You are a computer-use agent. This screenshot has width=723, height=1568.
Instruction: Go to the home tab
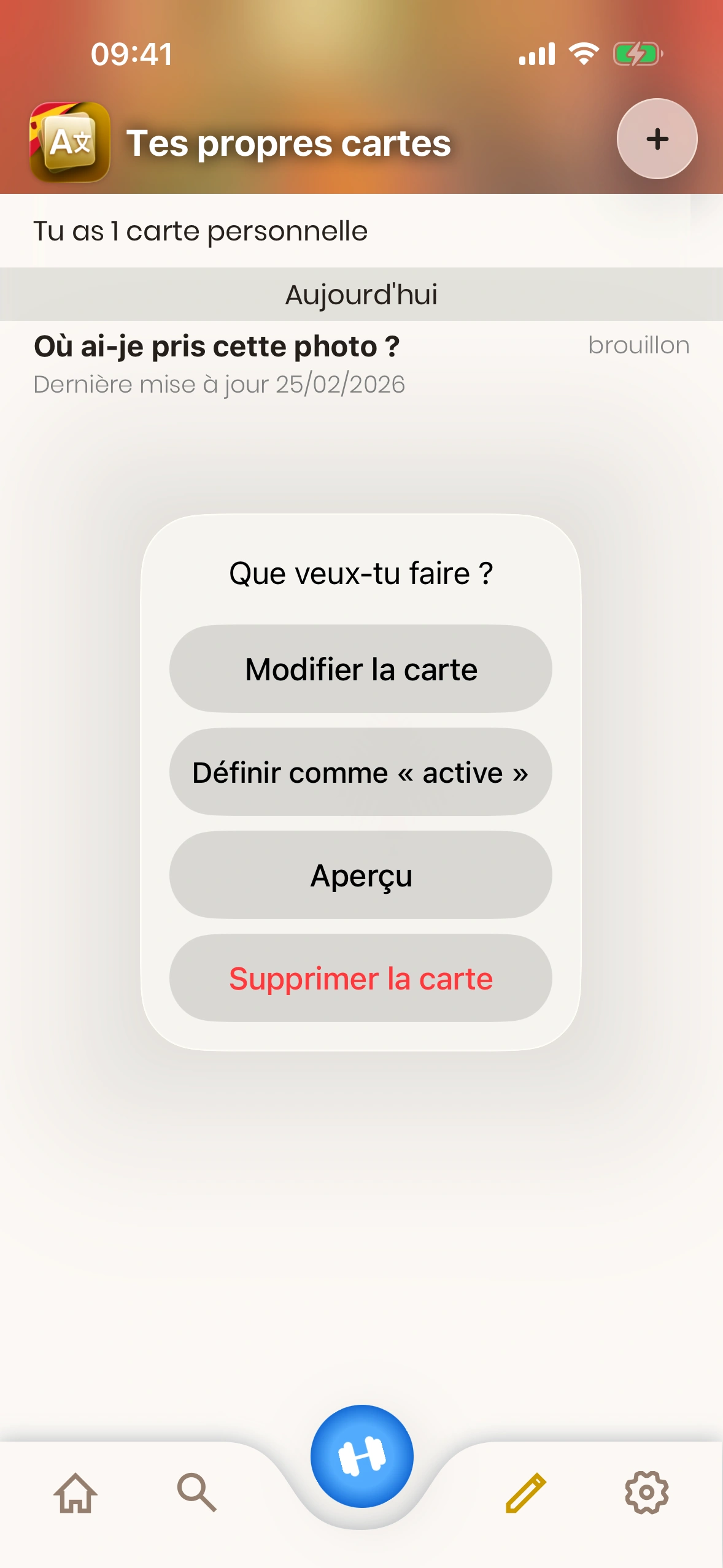point(75,1492)
